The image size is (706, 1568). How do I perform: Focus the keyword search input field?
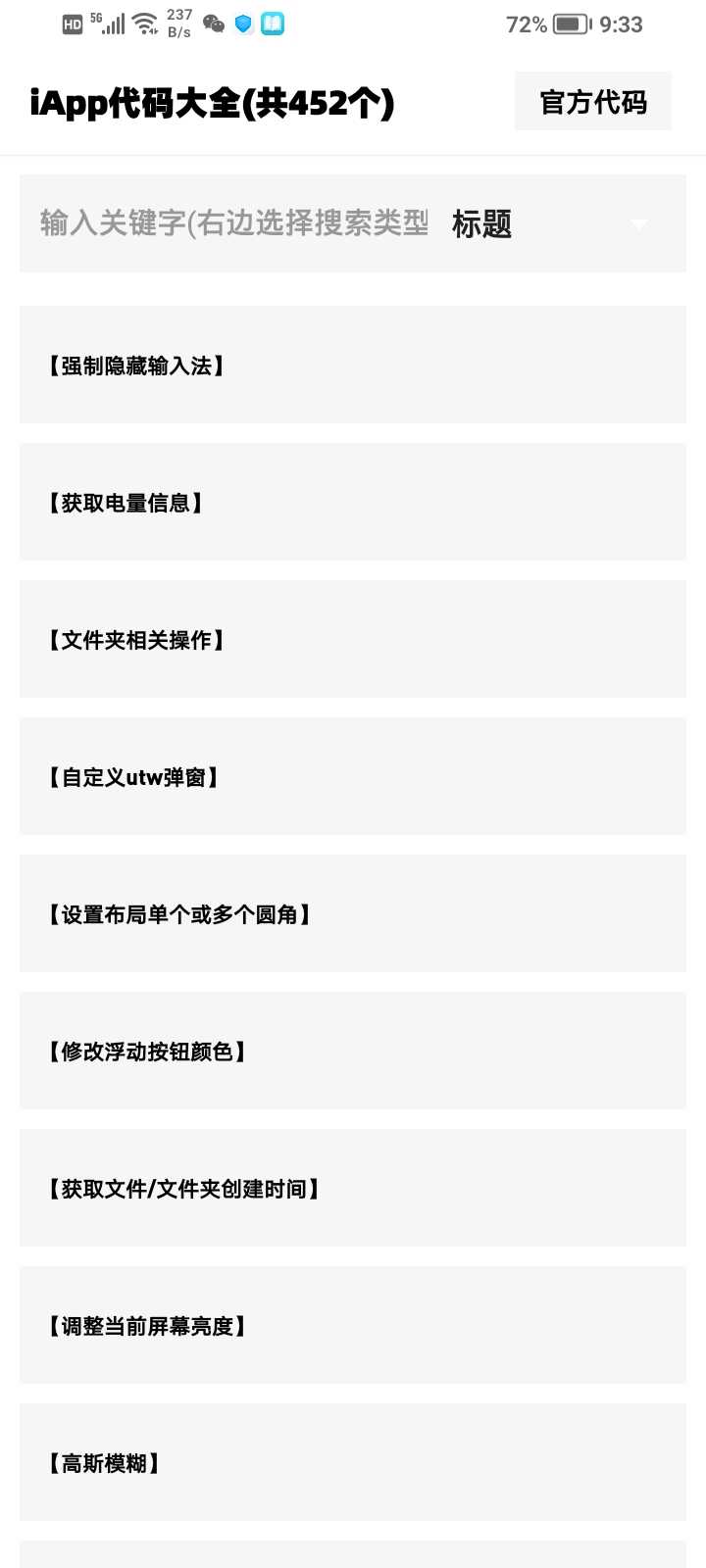(x=233, y=223)
